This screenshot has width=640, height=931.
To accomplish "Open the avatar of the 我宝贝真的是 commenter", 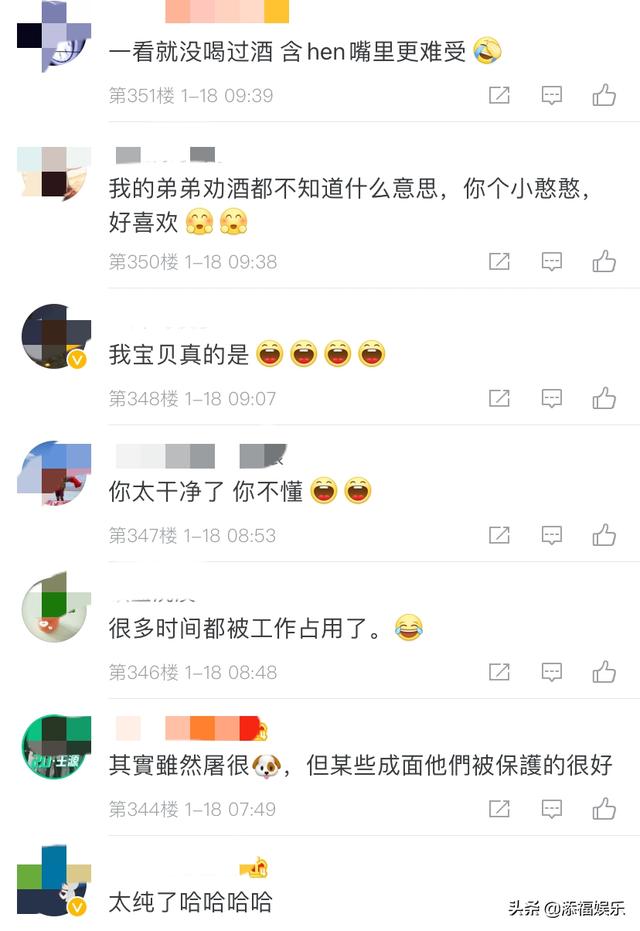I will pyautogui.click(x=56, y=337).
